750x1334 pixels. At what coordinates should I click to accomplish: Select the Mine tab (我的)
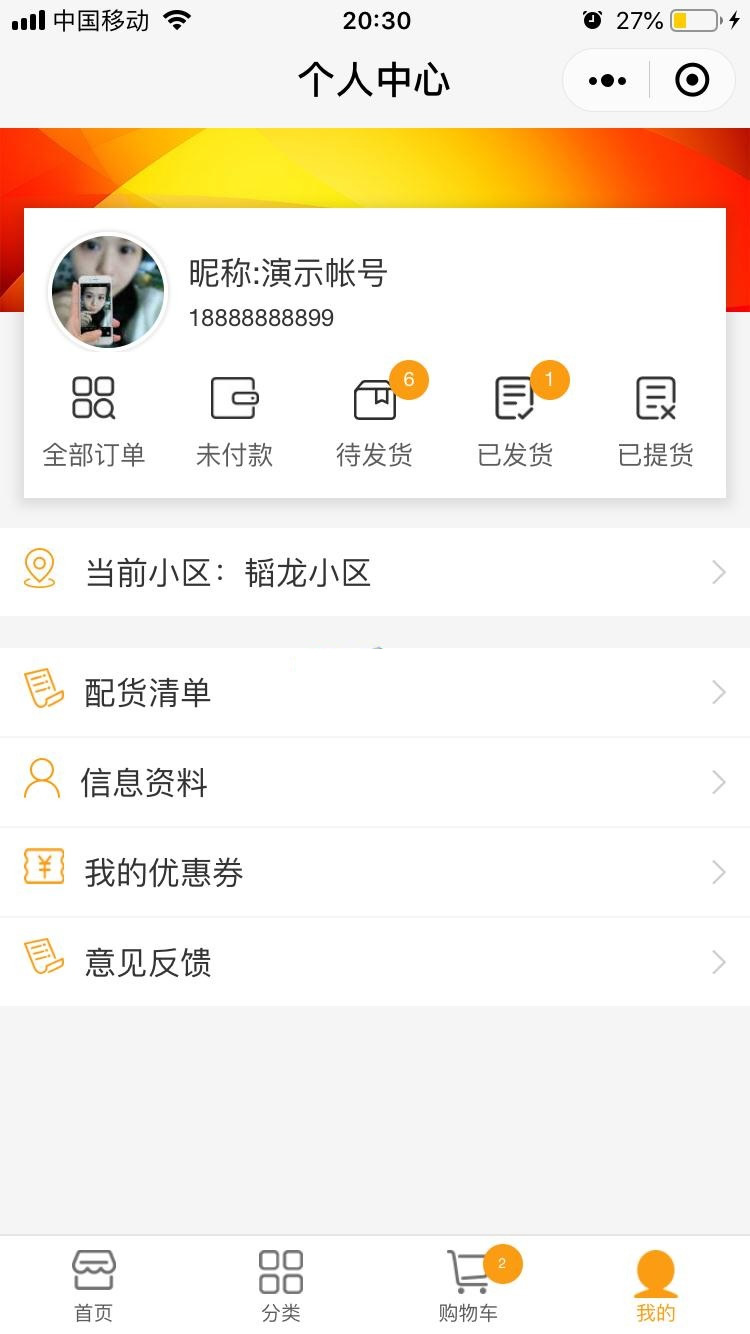pos(656,1286)
